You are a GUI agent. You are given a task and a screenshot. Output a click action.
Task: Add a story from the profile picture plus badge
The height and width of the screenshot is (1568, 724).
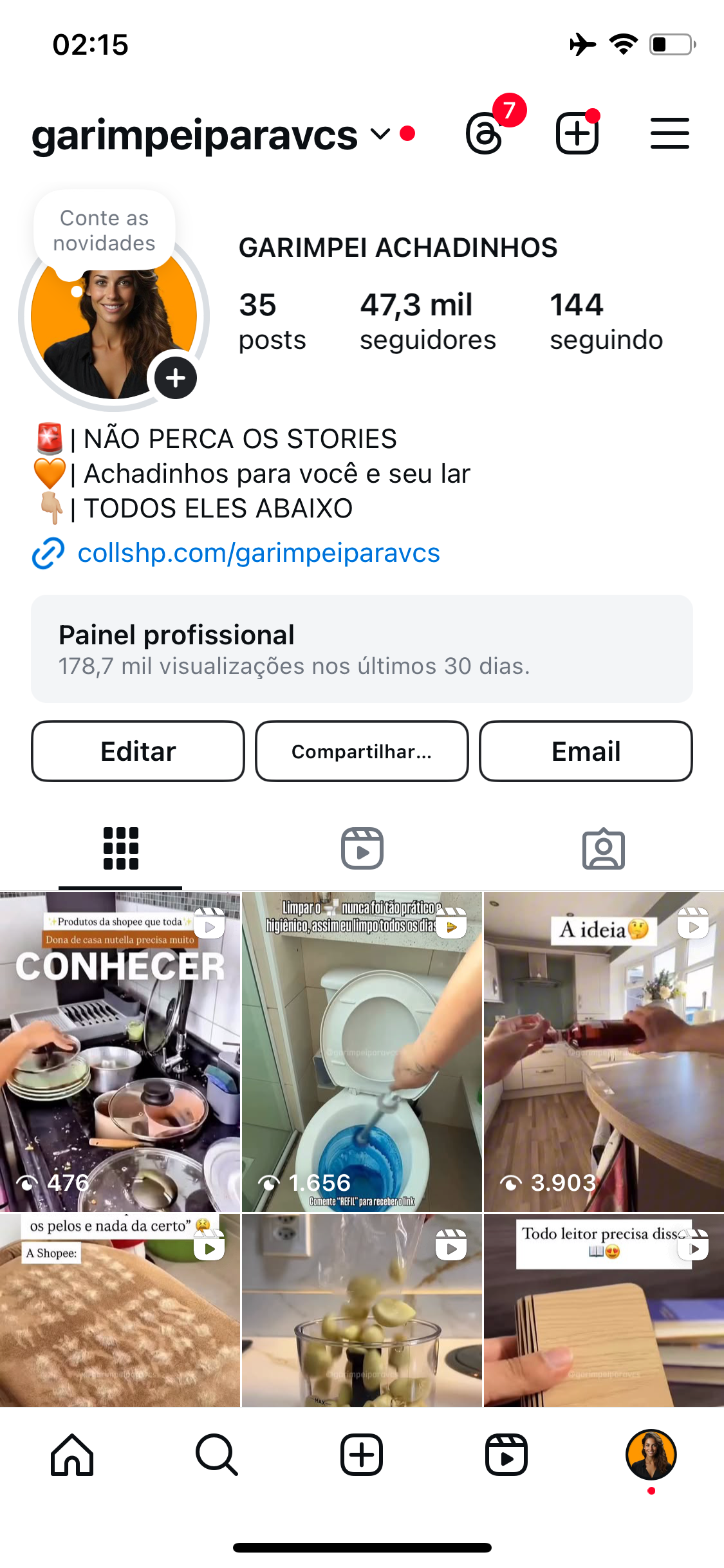176,378
